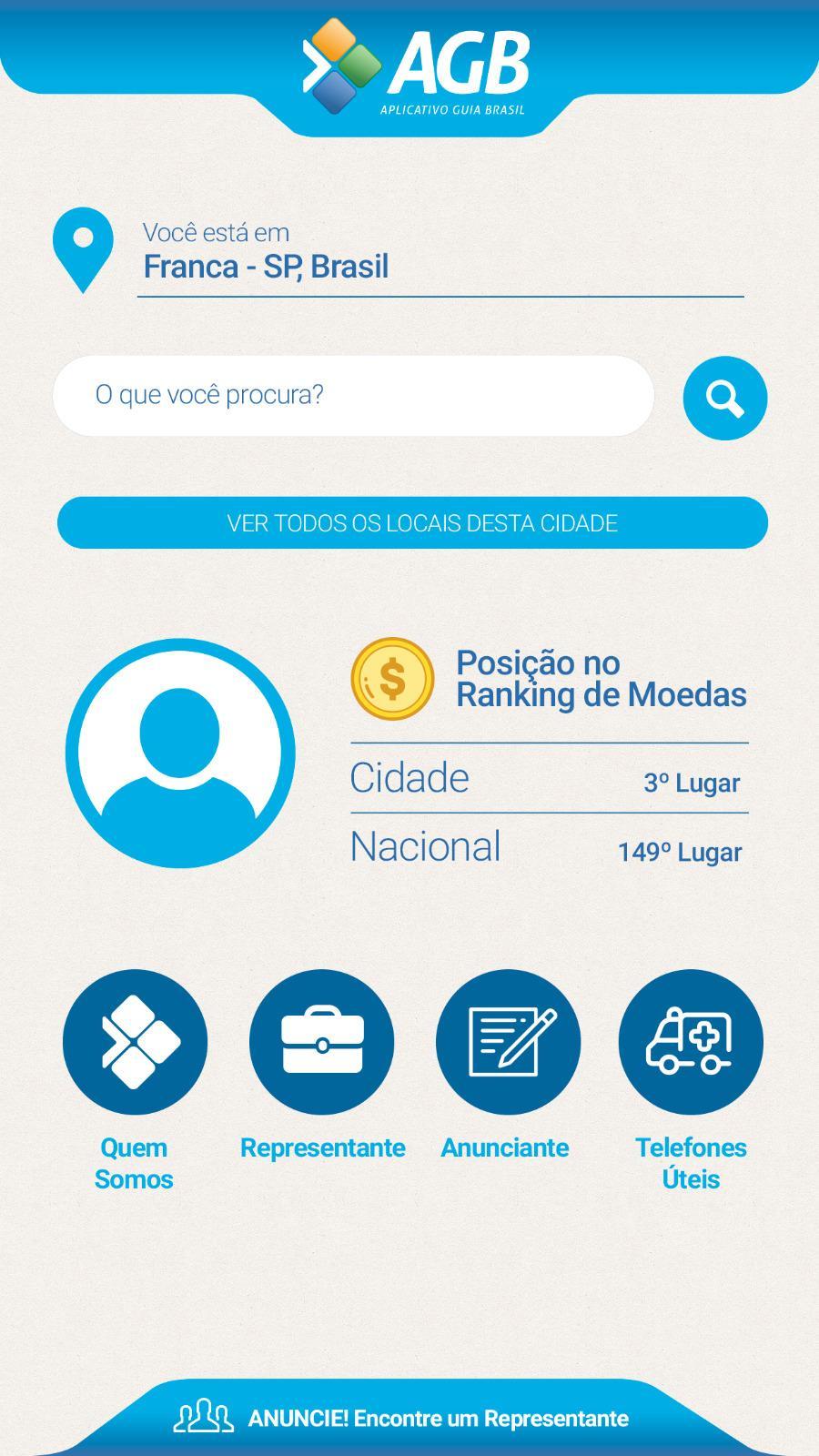Open Telefones Úteis
Image resolution: width=819 pixels, height=1456 pixels.
[690, 1042]
